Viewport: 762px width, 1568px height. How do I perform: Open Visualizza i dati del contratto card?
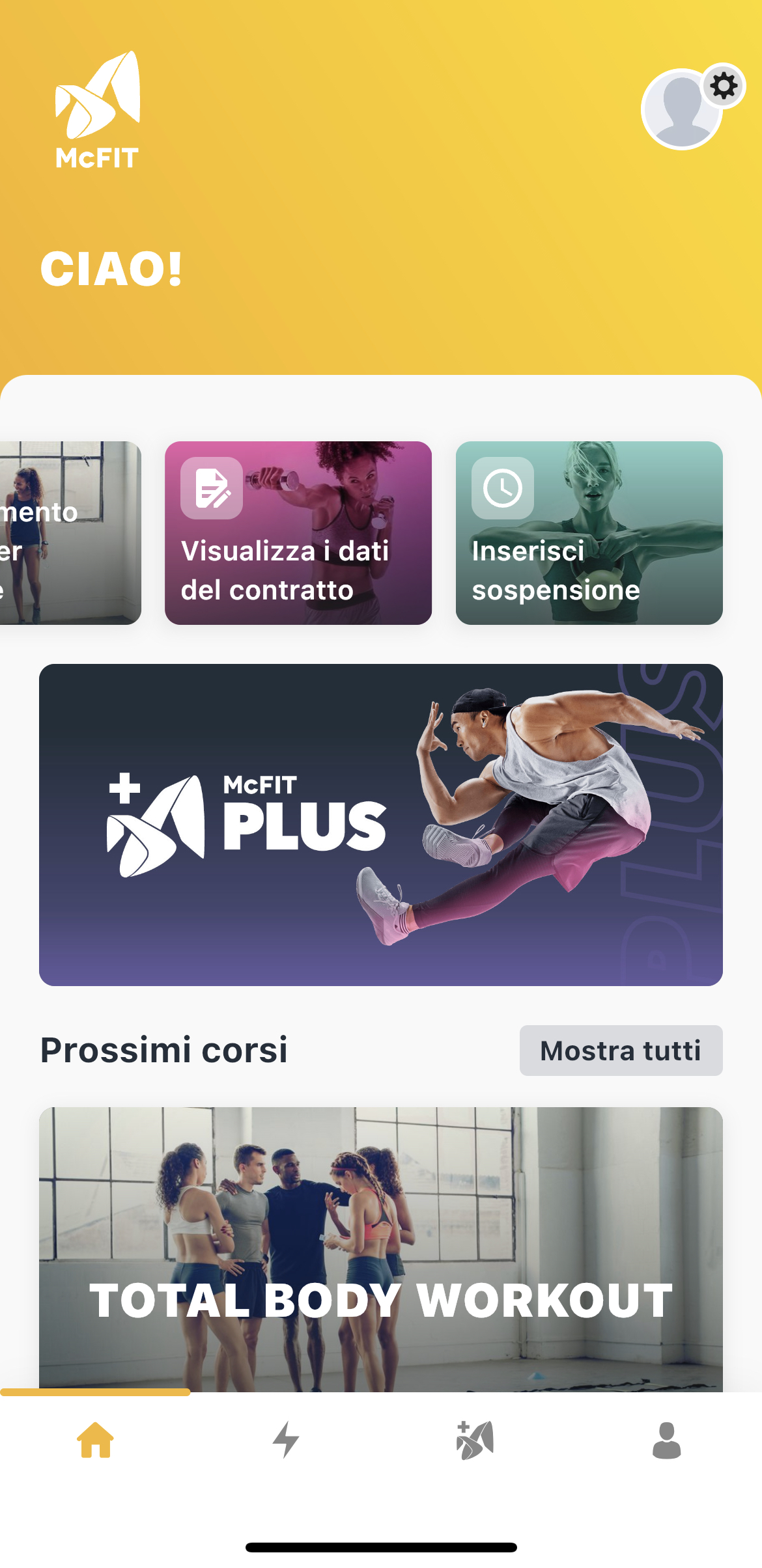click(x=298, y=533)
